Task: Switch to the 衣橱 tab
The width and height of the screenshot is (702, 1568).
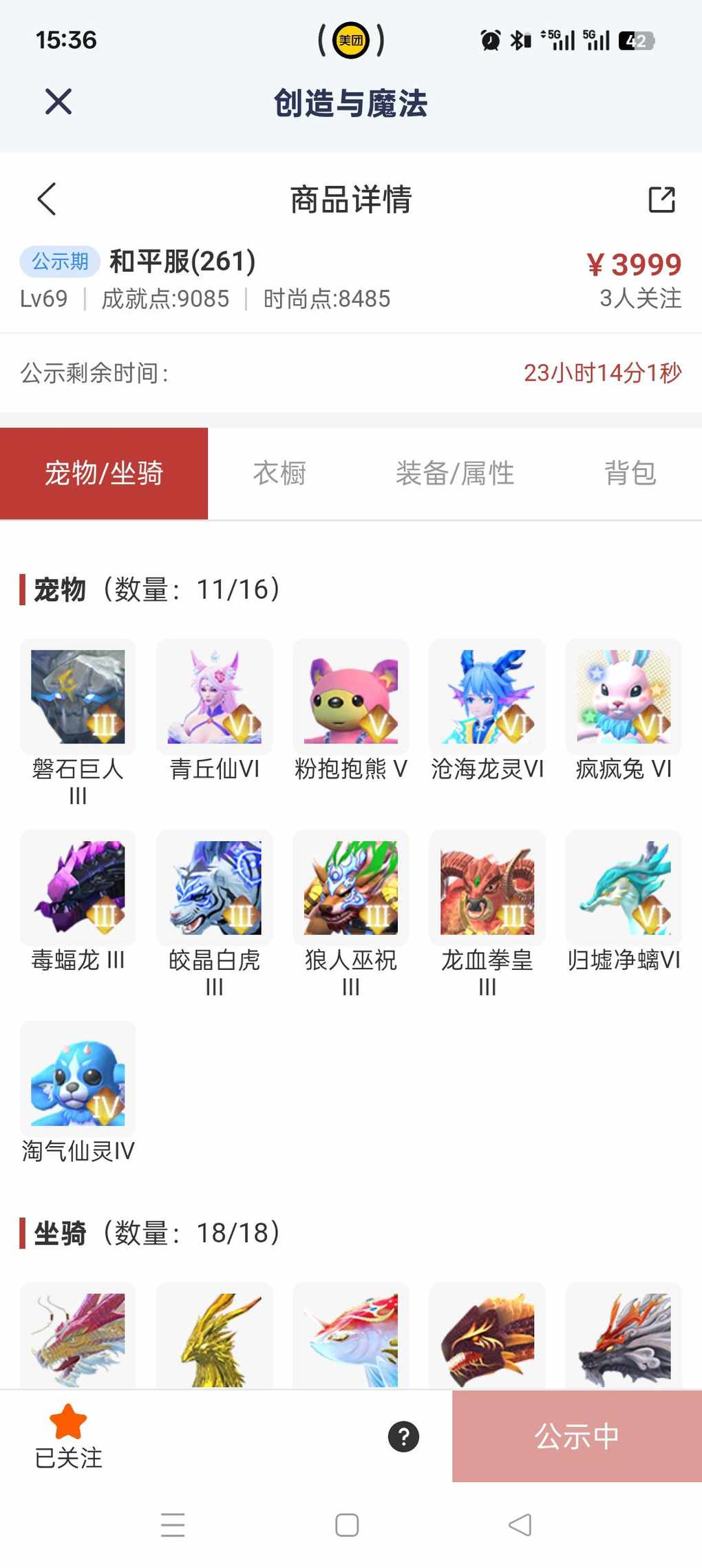Action: pyautogui.click(x=279, y=474)
